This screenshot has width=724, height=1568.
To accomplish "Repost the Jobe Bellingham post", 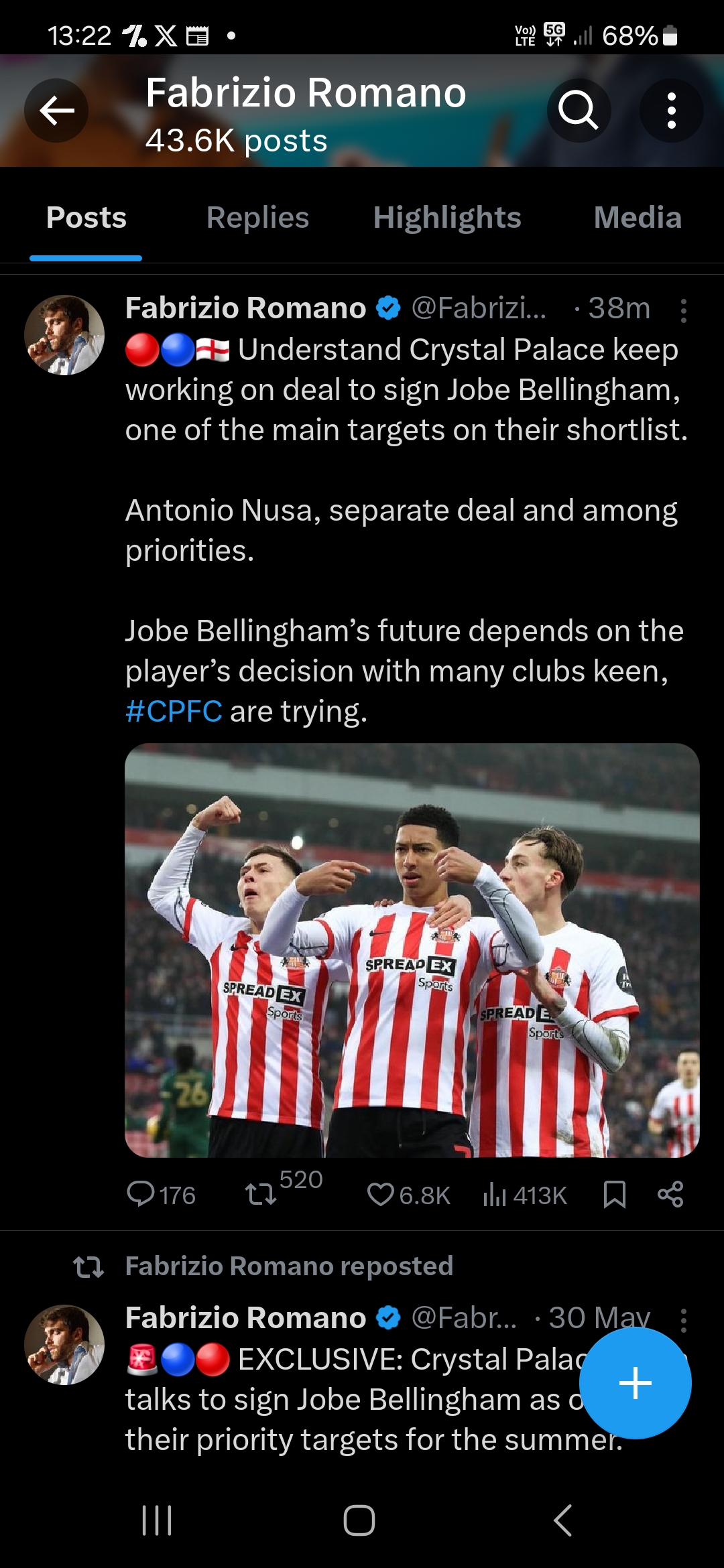I will (x=260, y=1194).
